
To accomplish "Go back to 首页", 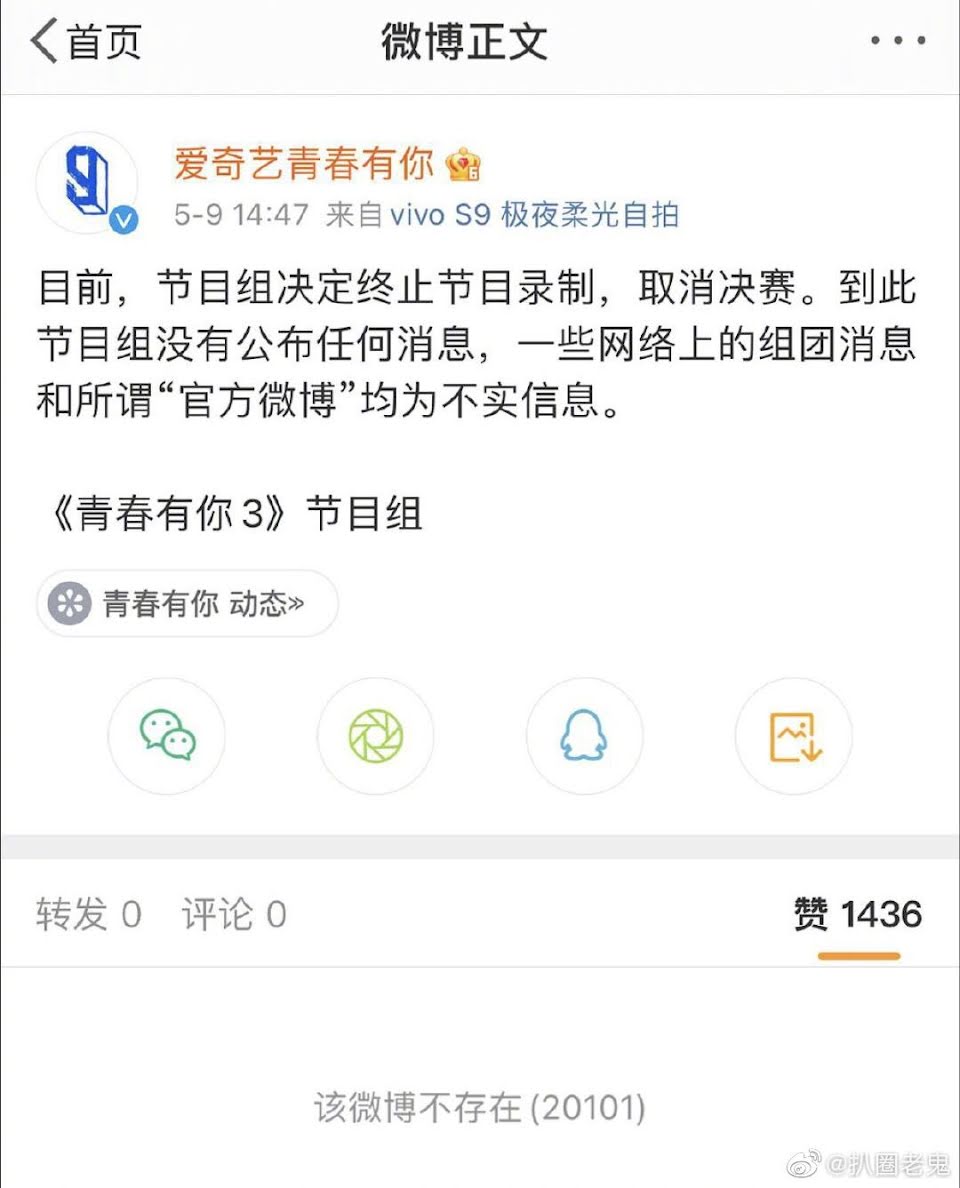I will (x=86, y=43).
